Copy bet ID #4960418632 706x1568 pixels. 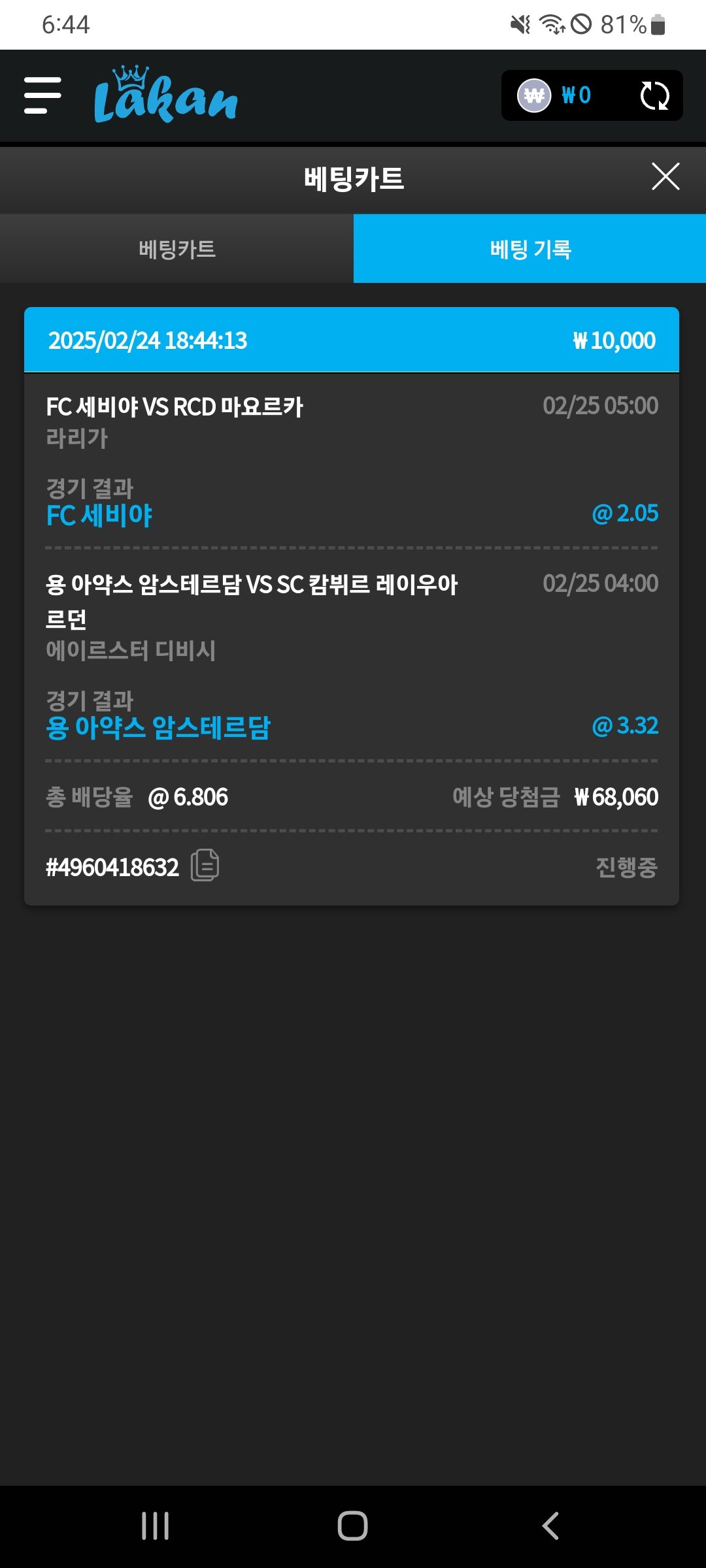[205, 866]
